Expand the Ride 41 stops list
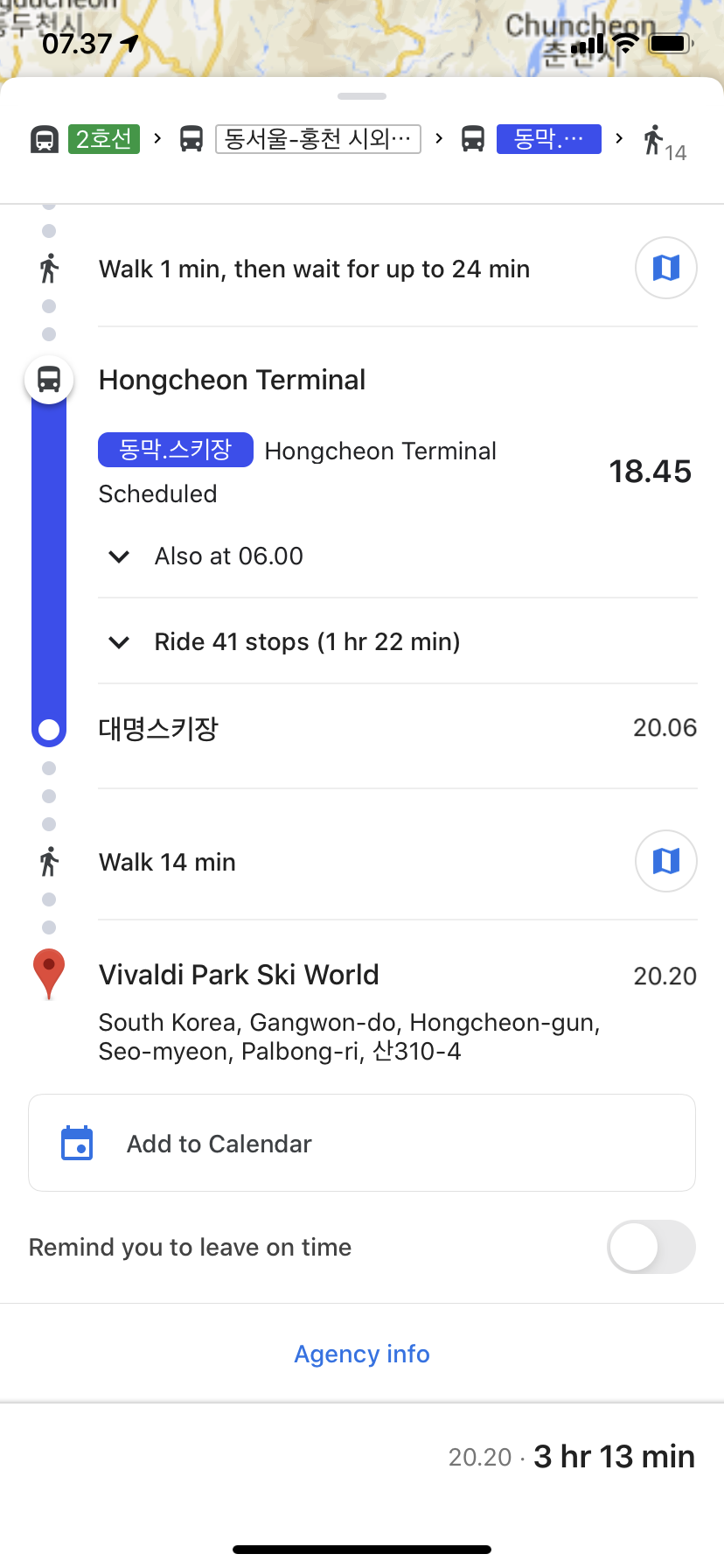The width and height of the screenshot is (724, 1568). pos(306,642)
